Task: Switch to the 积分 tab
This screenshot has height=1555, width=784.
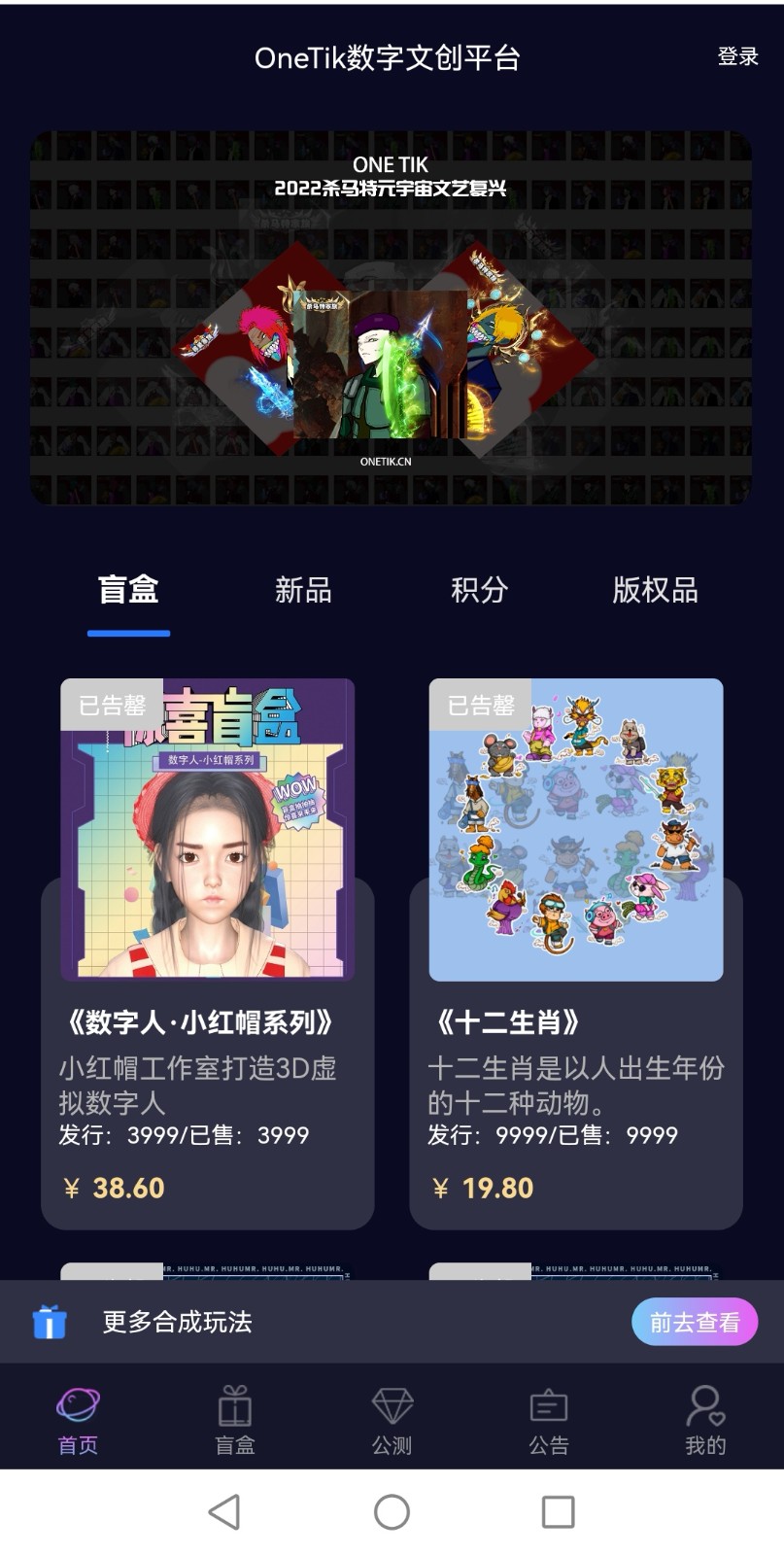Action: (x=479, y=590)
